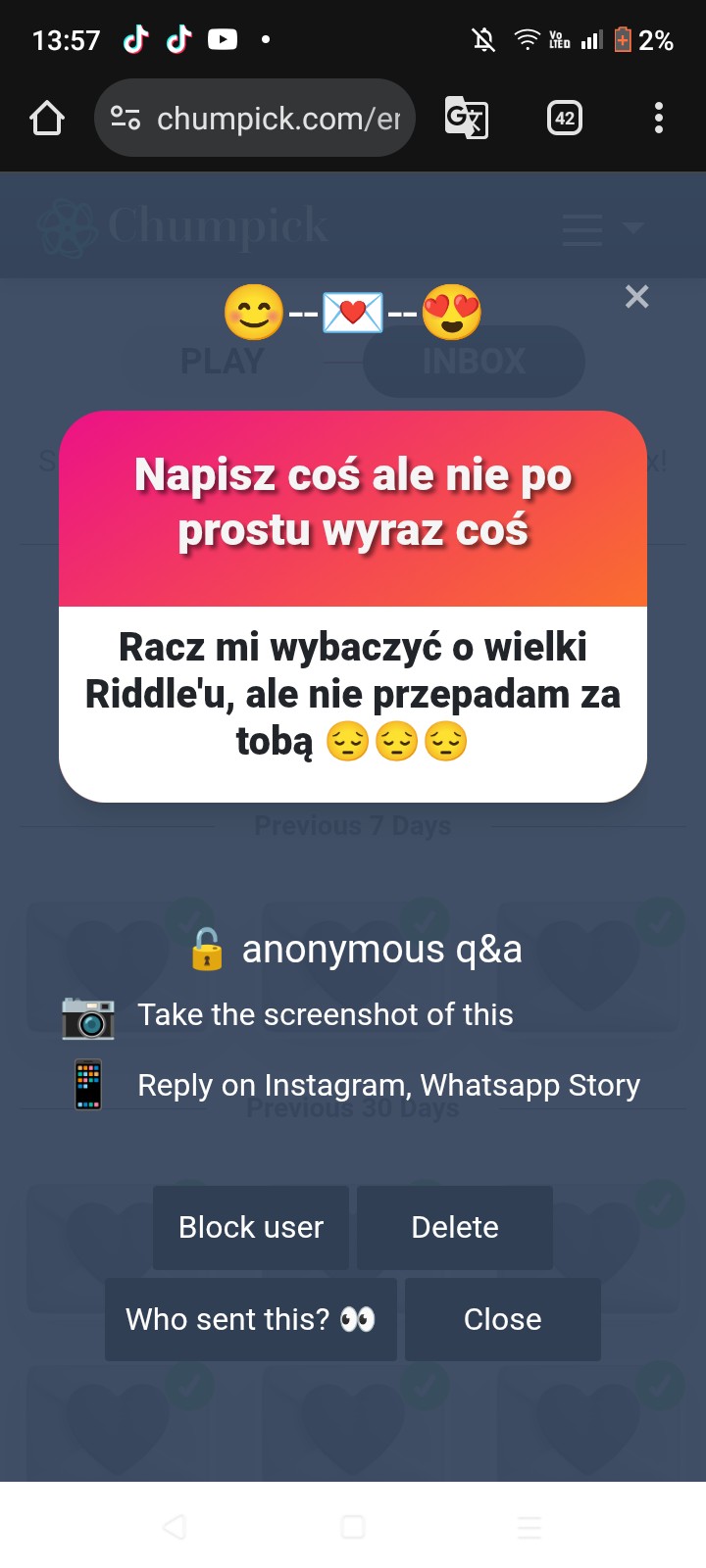Delete this anonymous message
Screen dimensions: 706x1568
point(455,1227)
